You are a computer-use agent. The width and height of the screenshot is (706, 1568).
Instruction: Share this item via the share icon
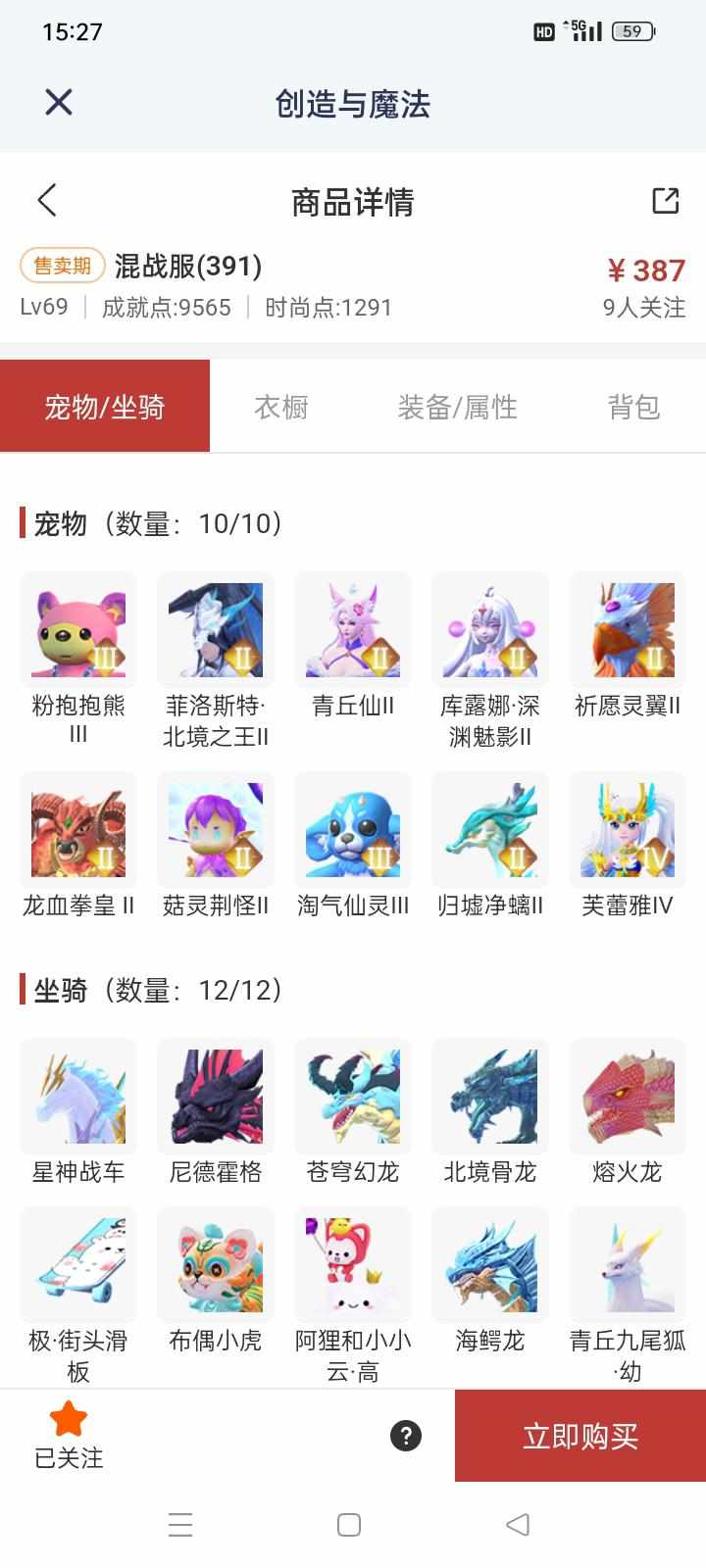(x=666, y=200)
